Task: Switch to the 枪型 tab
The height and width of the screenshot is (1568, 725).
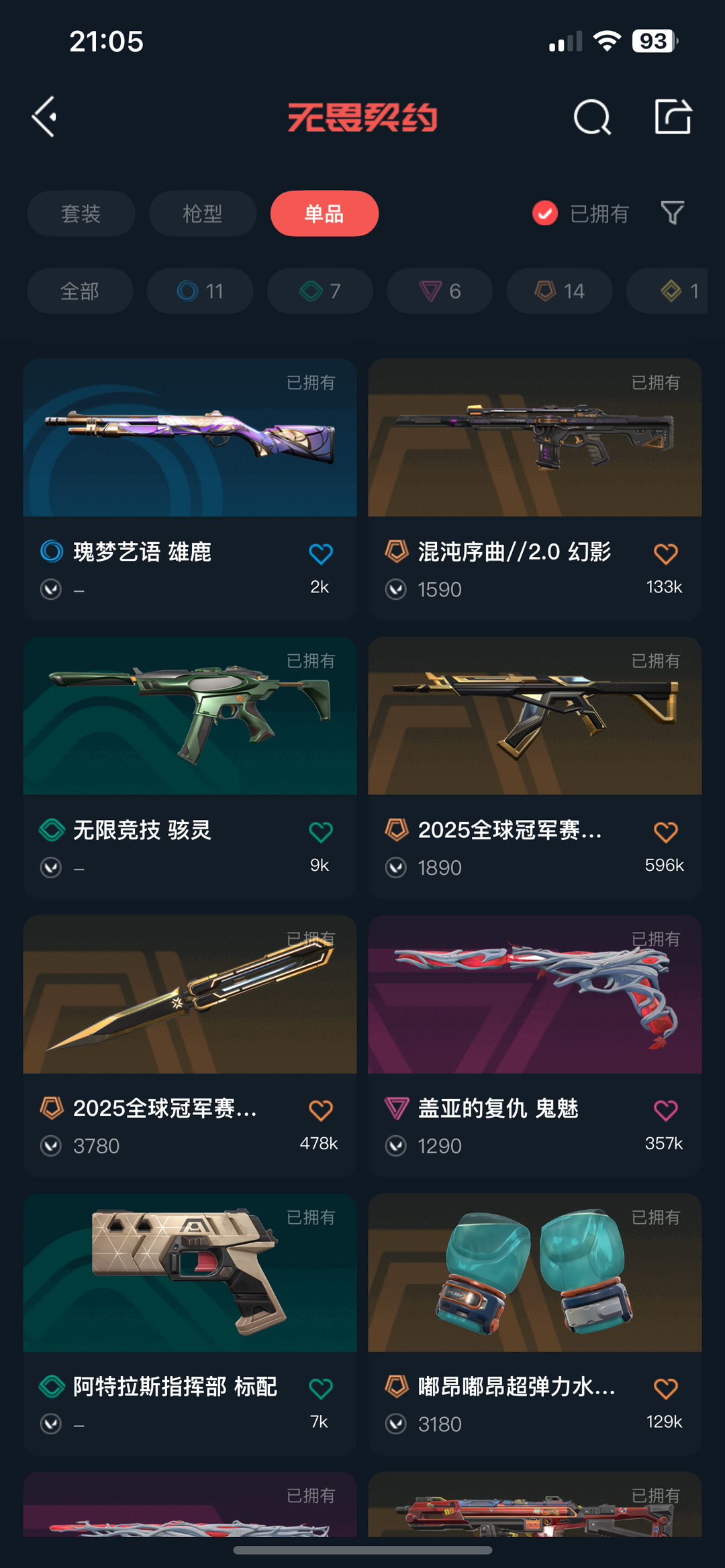Action: click(x=203, y=213)
